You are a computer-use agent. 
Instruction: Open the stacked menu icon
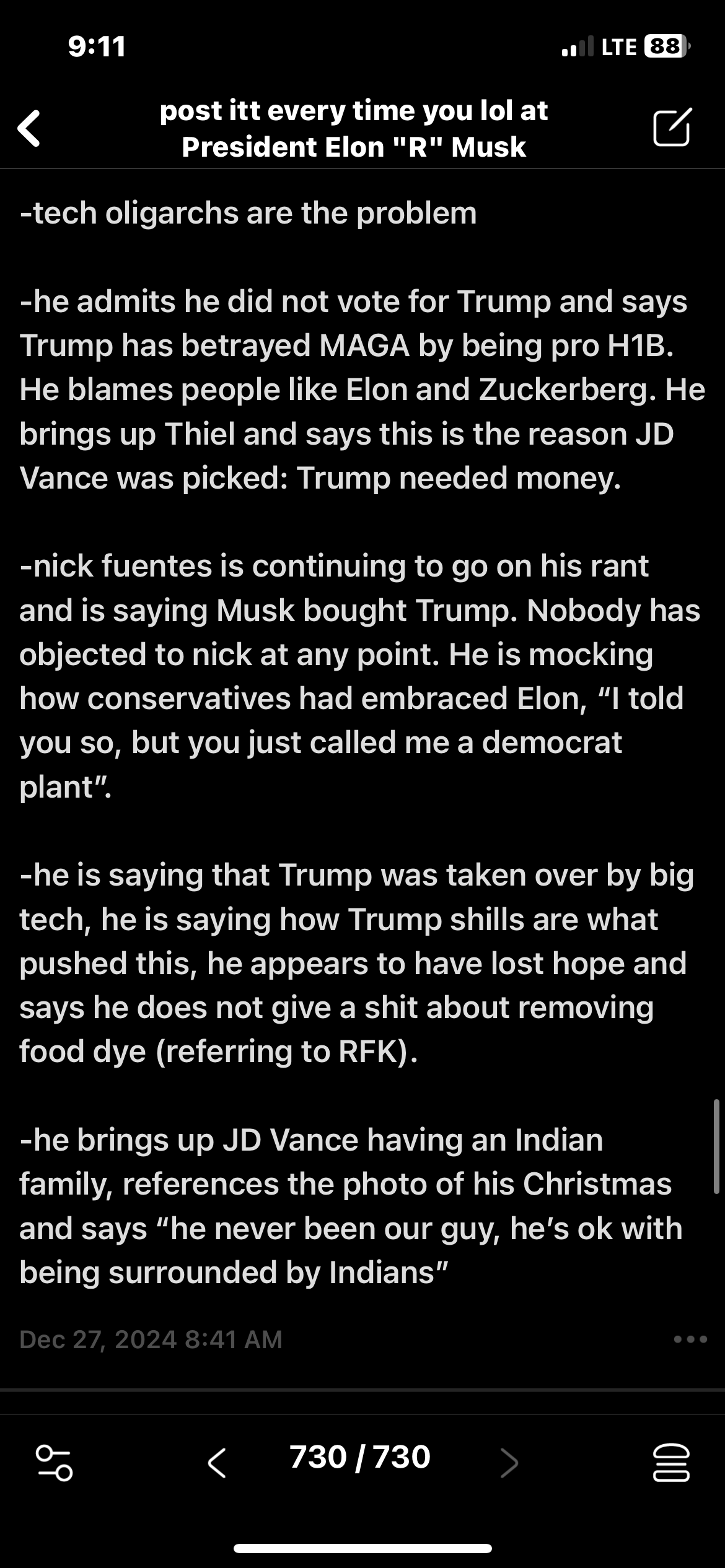coord(671,1462)
